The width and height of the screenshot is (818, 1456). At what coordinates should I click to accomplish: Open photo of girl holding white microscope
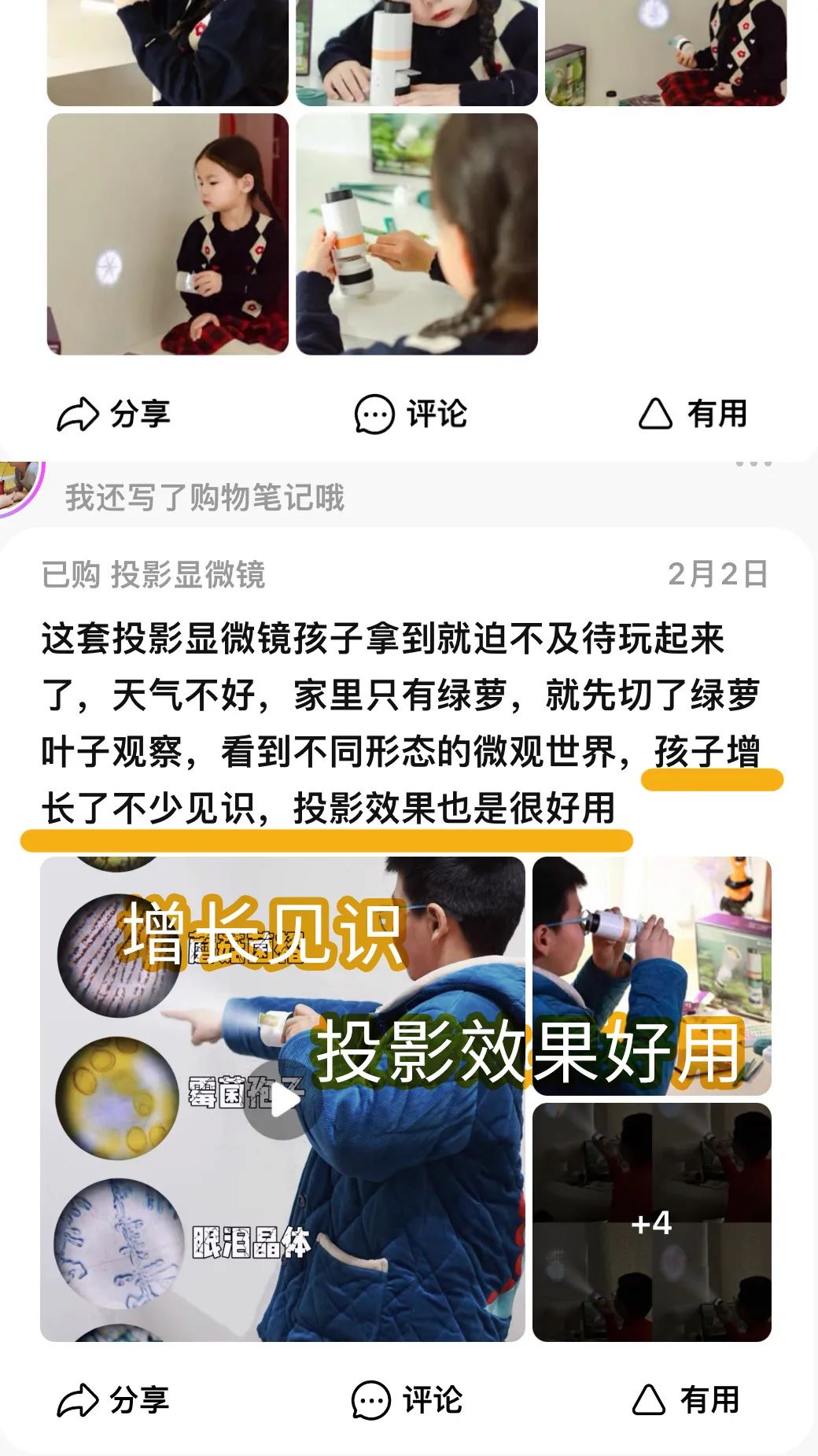417,234
